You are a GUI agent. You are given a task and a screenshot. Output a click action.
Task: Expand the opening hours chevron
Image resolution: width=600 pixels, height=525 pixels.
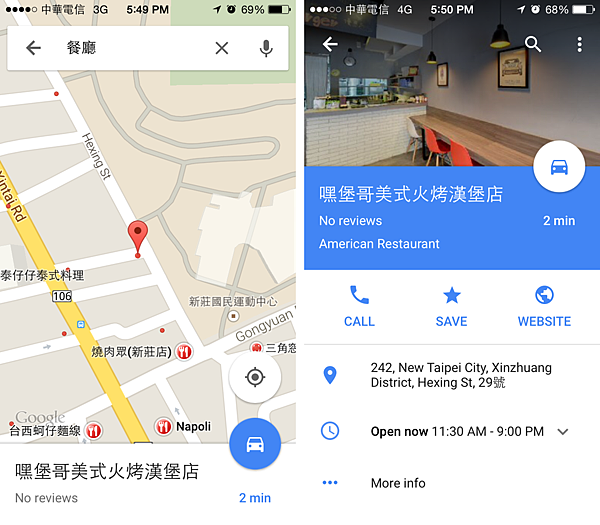point(563,432)
